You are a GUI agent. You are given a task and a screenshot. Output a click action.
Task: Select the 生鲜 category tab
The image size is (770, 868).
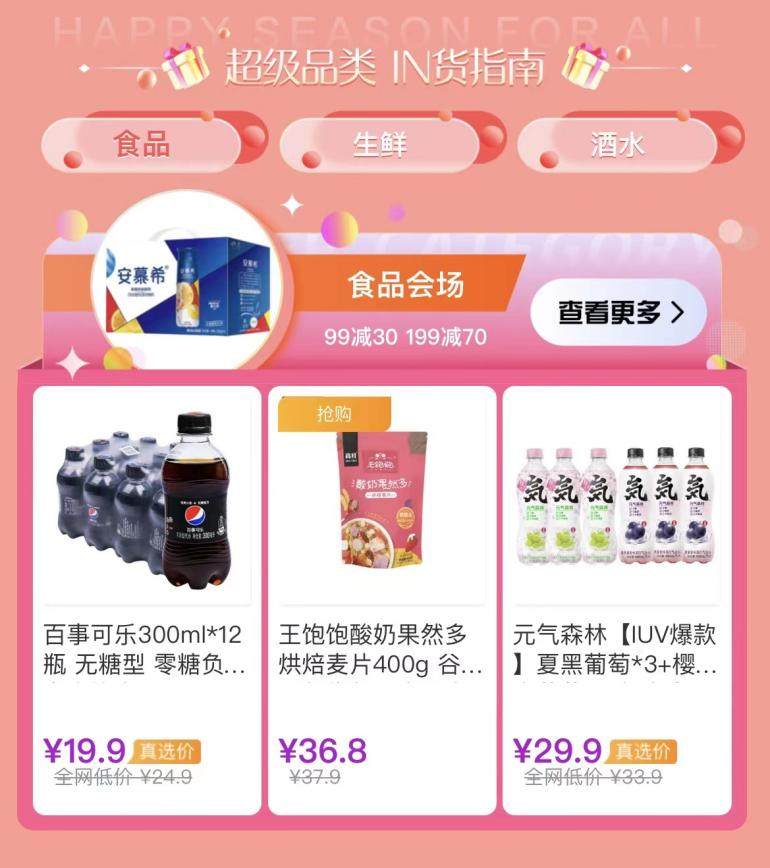380,144
